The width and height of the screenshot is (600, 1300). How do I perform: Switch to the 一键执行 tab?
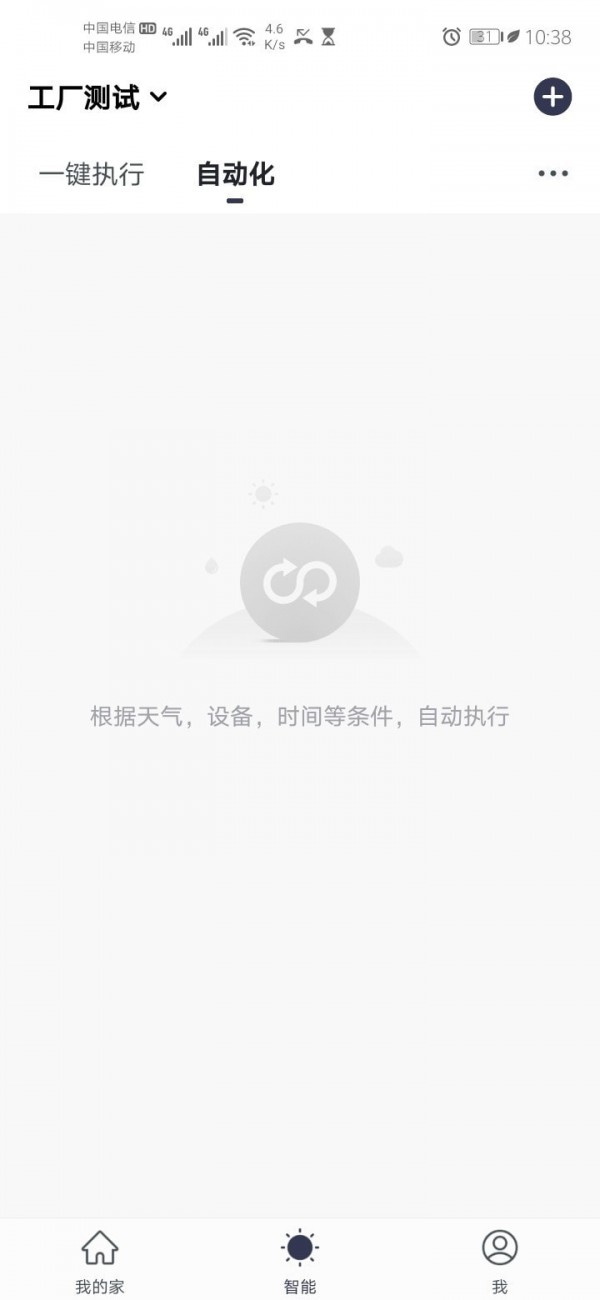(91, 174)
